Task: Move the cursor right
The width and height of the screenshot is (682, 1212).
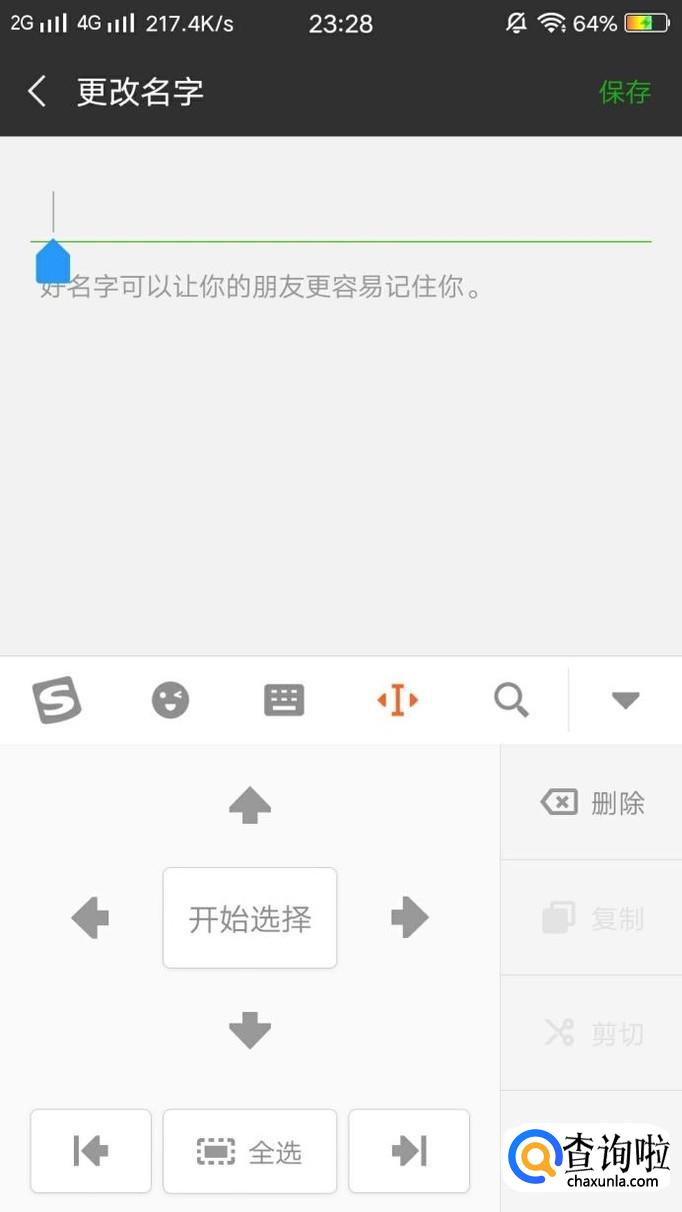Action: click(x=409, y=917)
